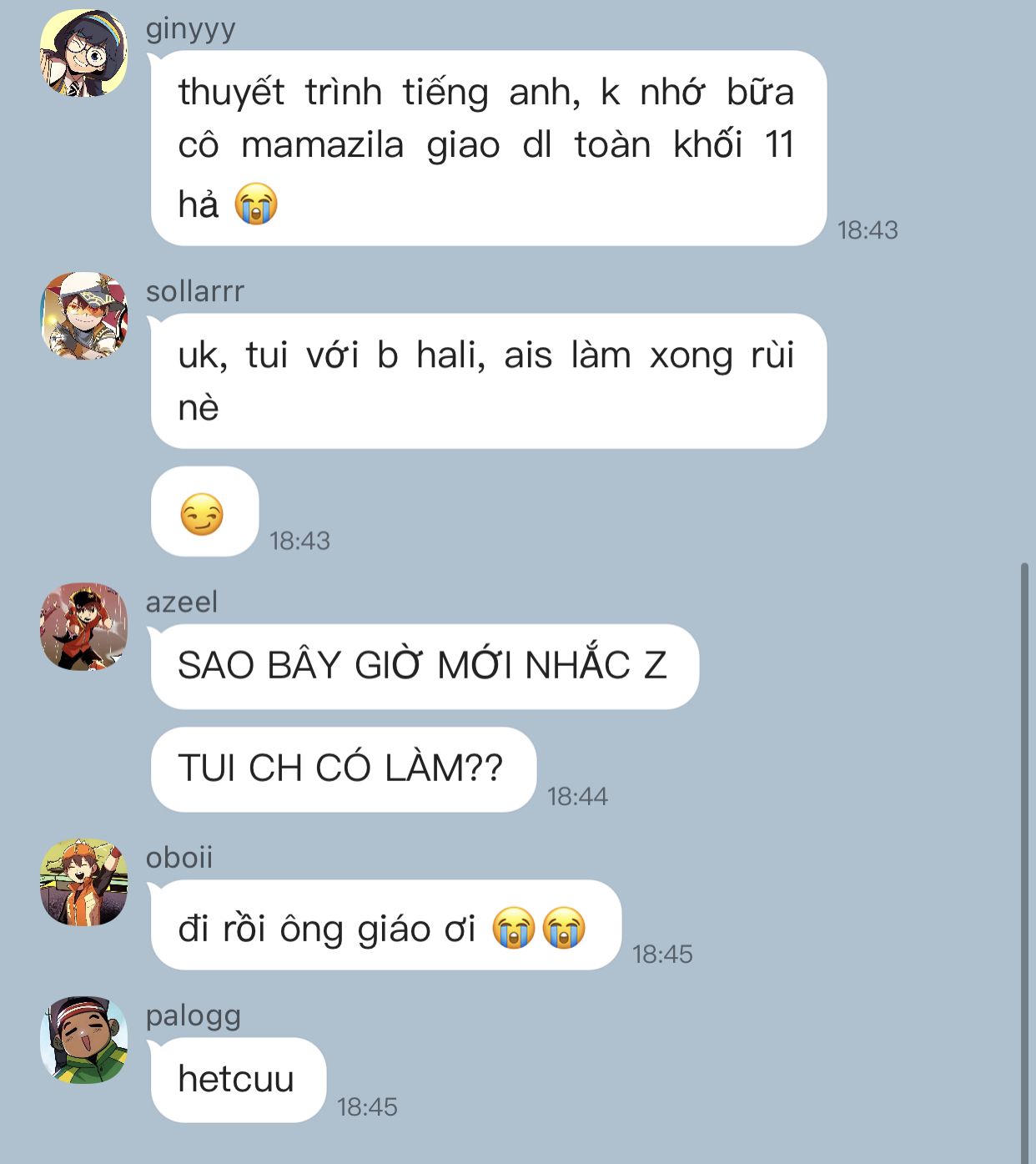View sollarrr's profile picture
The height and width of the screenshot is (1164, 1036).
pyautogui.click(x=83, y=316)
